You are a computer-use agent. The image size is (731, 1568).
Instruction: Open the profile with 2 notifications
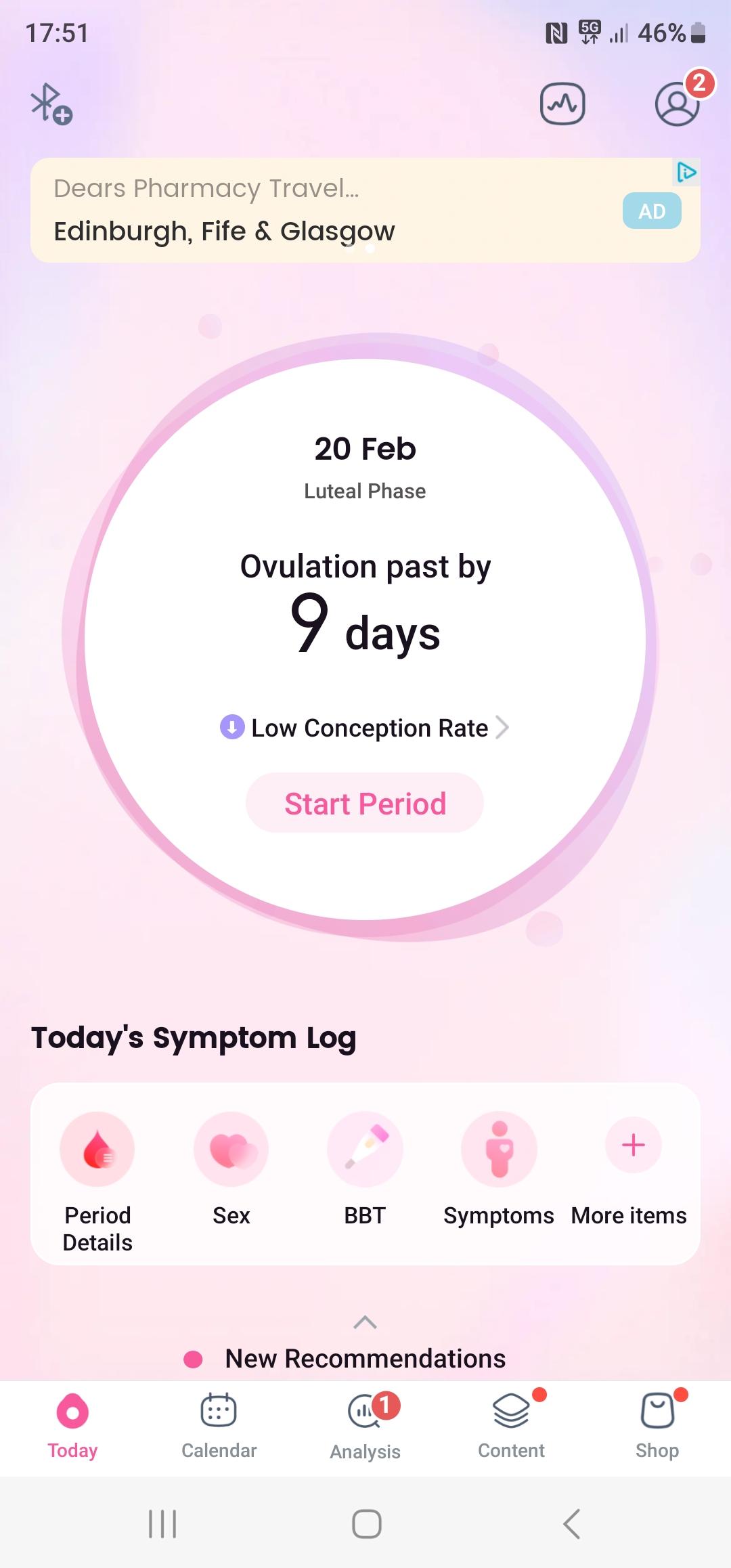point(678,104)
